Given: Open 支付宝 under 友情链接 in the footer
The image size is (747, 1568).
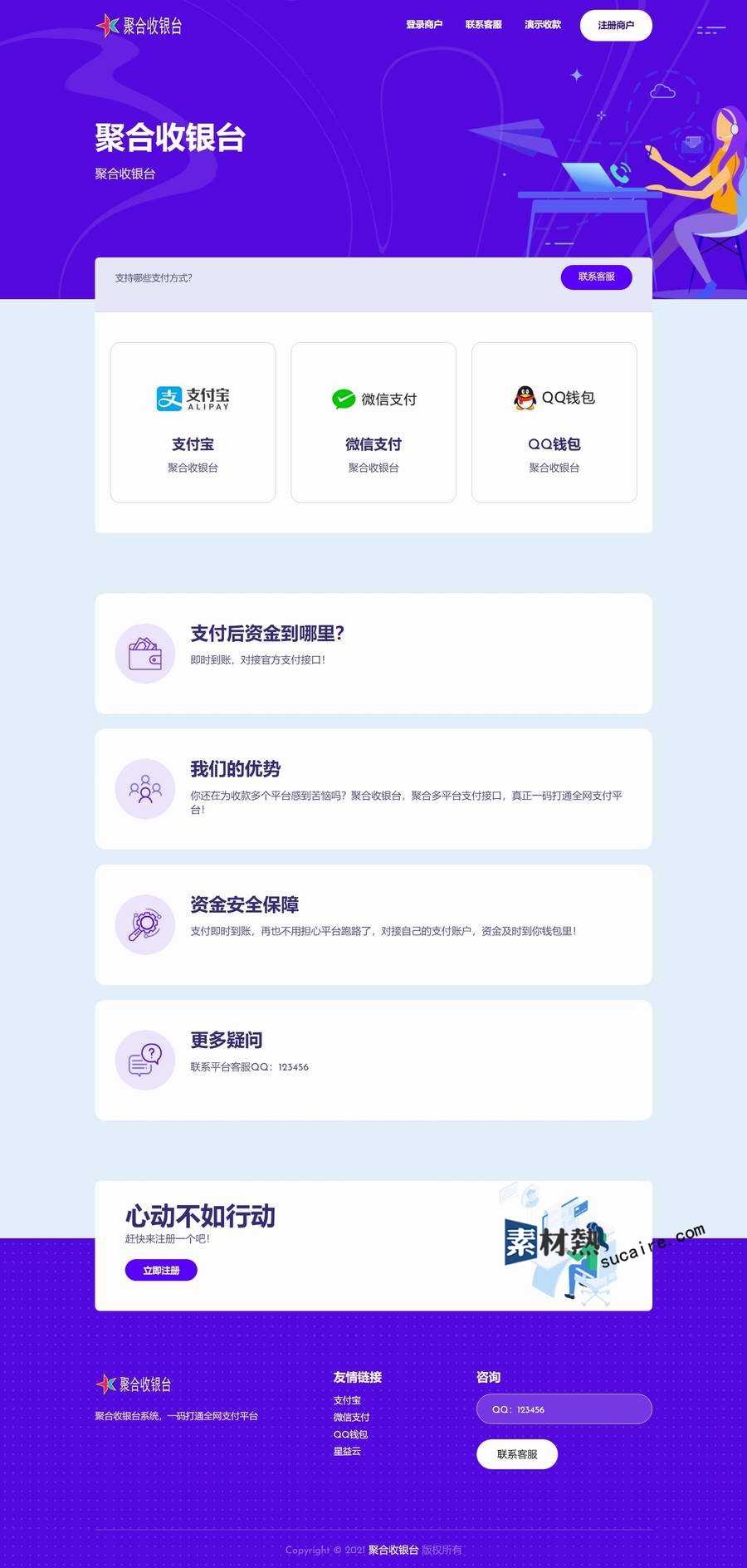Looking at the screenshot, I should tap(347, 1400).
